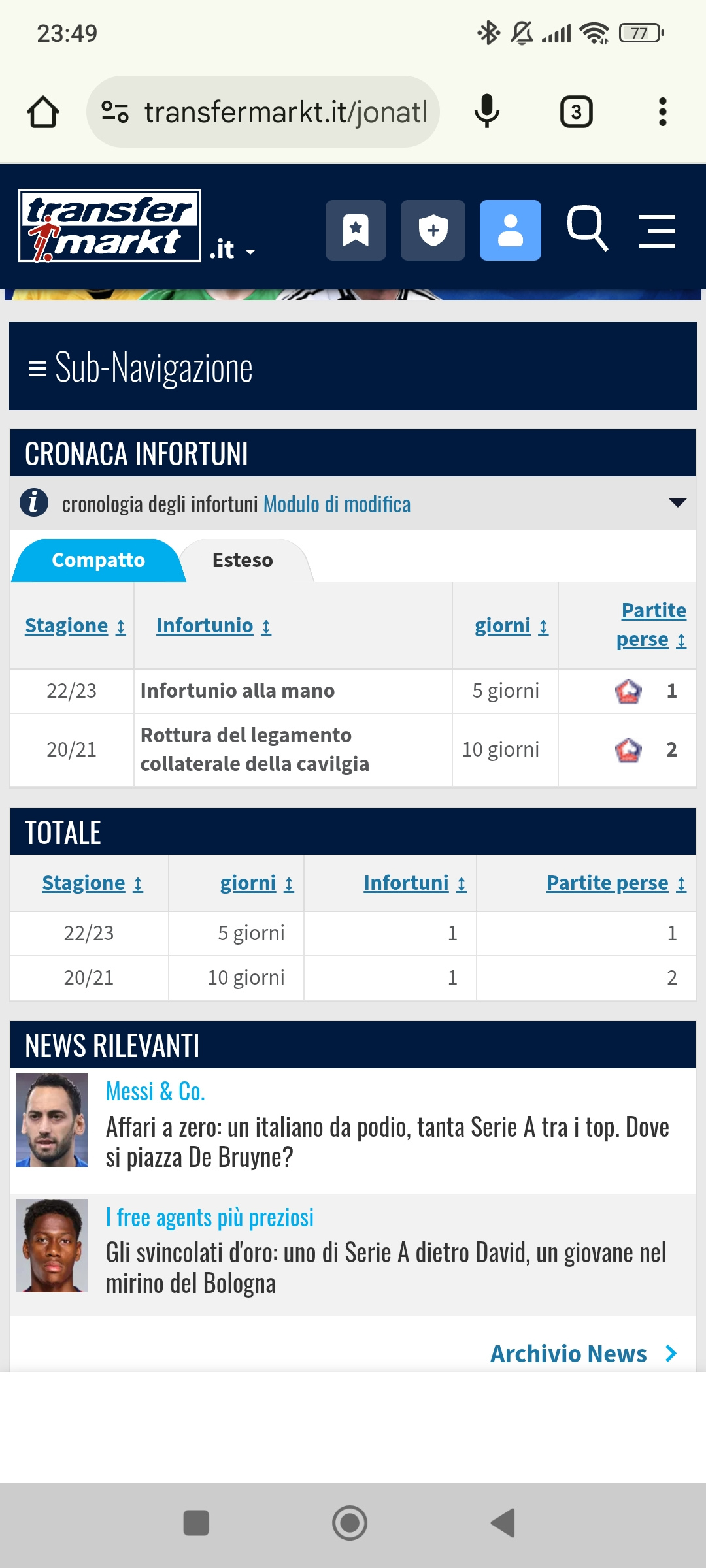Screen dimensions: 706x1568
Task: Open the hamburger menu in the header
Action: click(657, 231)
